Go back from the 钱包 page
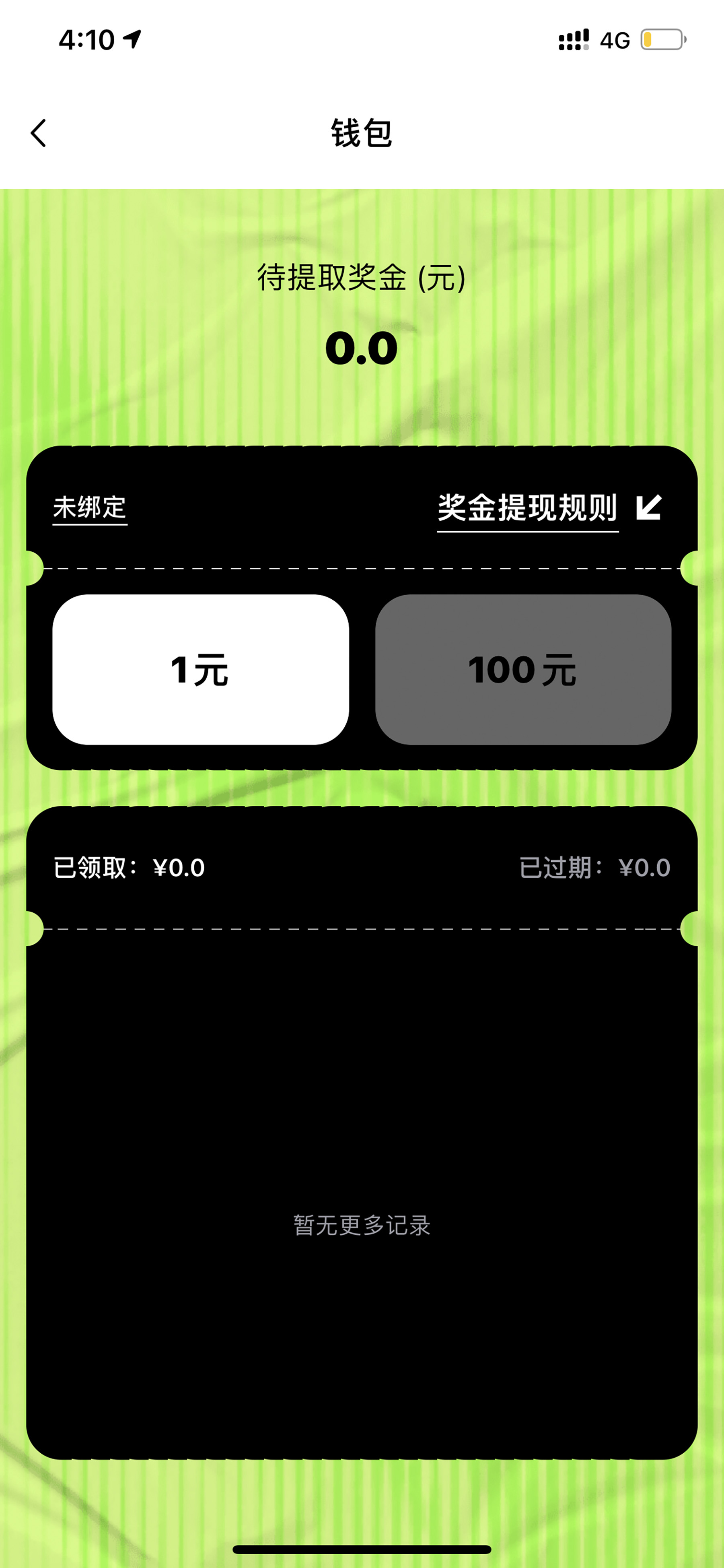This screenshot has height=1568, width=724. tap(38, 133)
